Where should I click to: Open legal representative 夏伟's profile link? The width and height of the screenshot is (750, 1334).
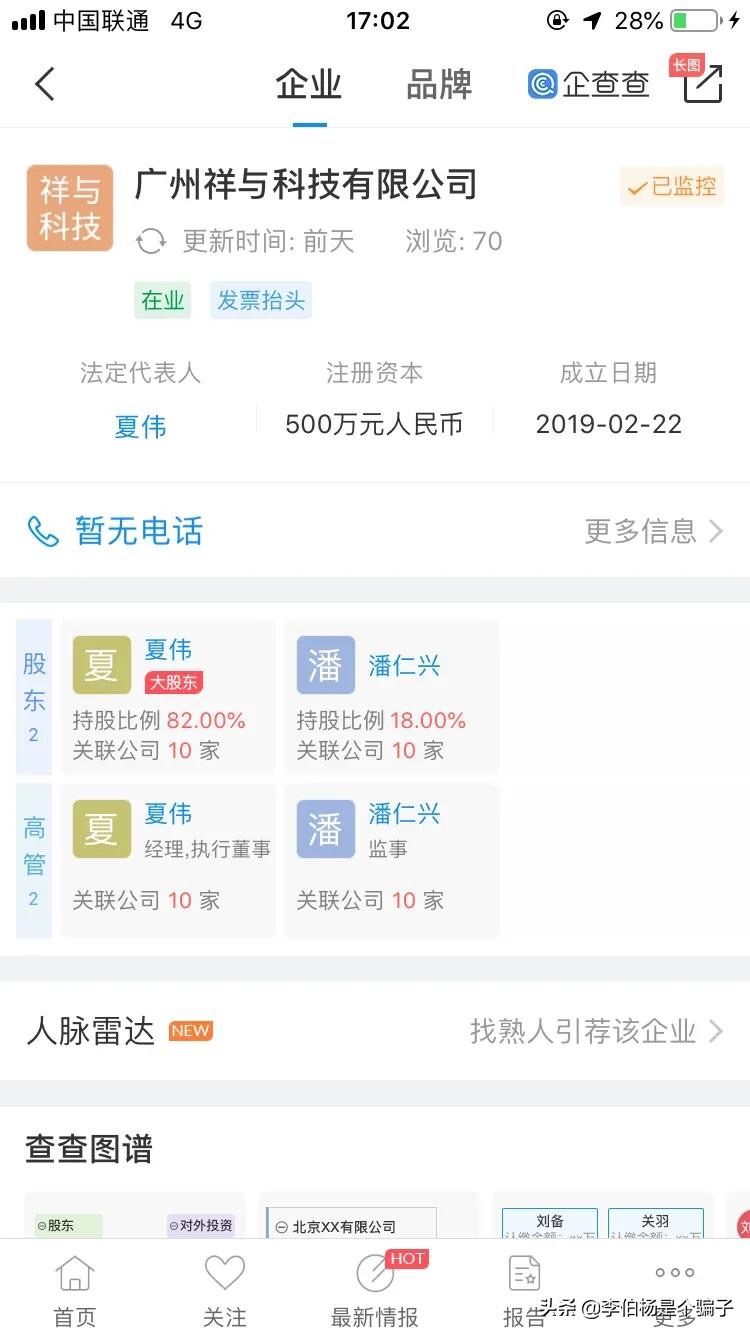tap(140, 424)
